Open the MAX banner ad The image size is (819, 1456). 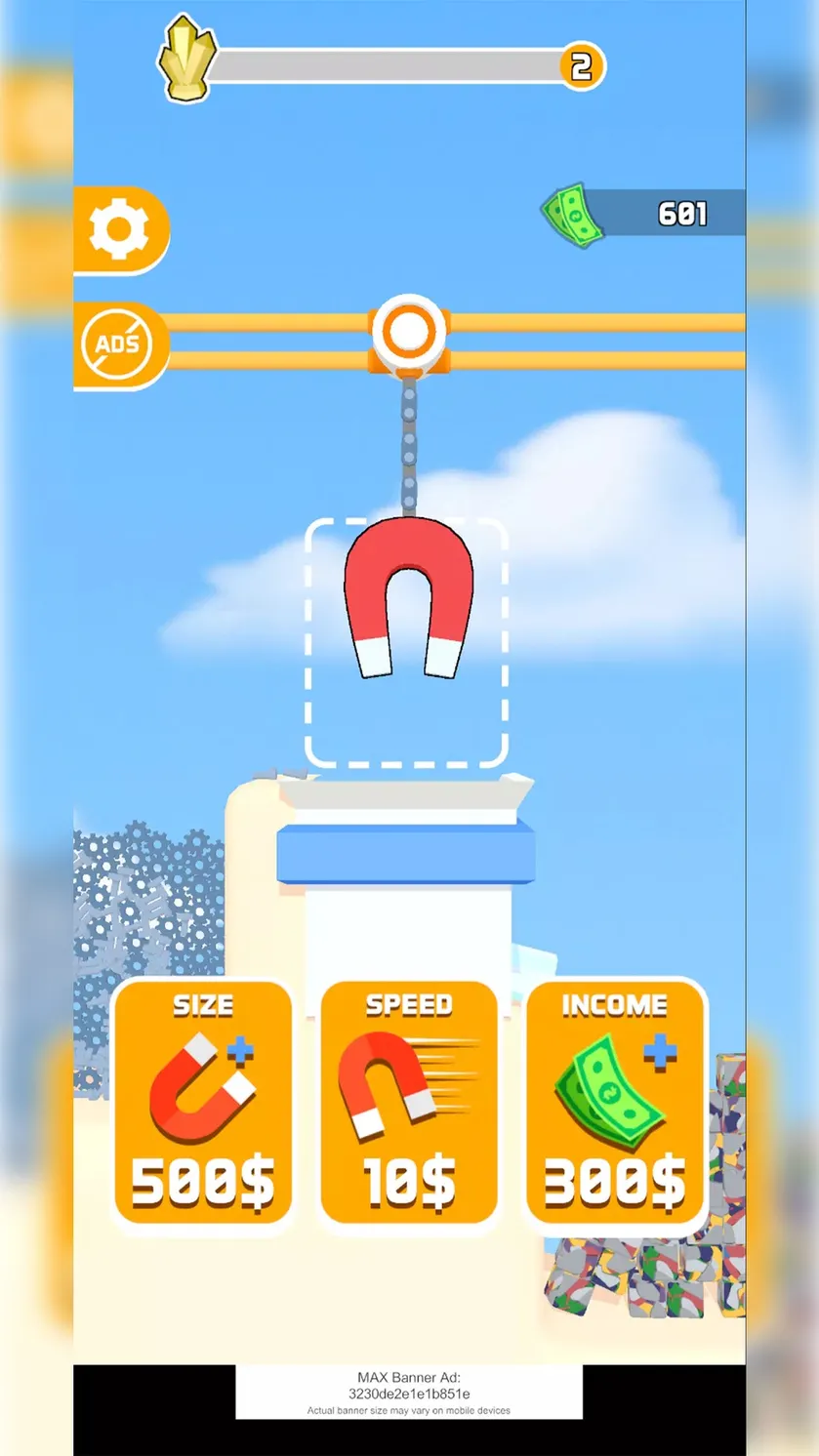click(409, 1392)
